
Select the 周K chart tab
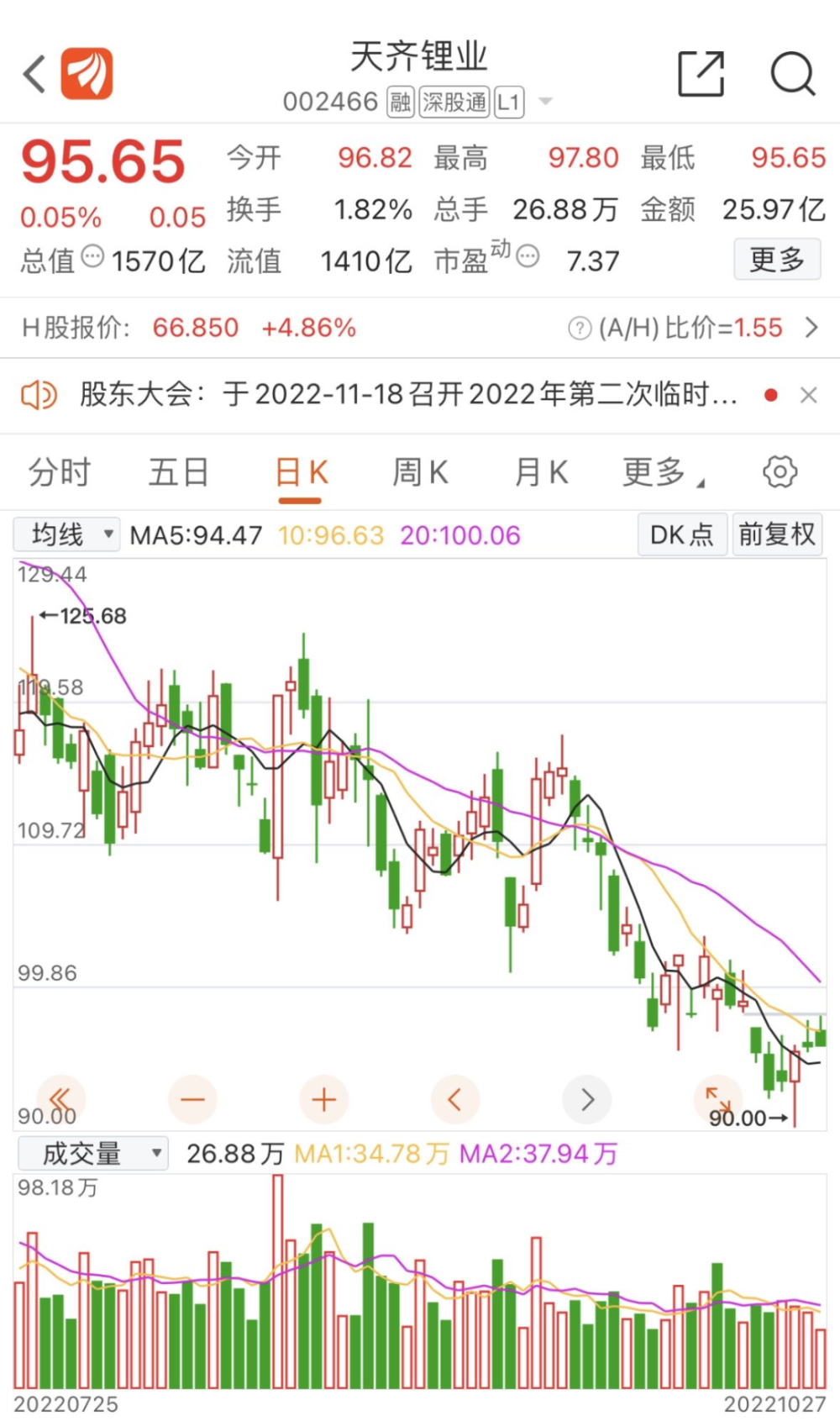point(421,472)
